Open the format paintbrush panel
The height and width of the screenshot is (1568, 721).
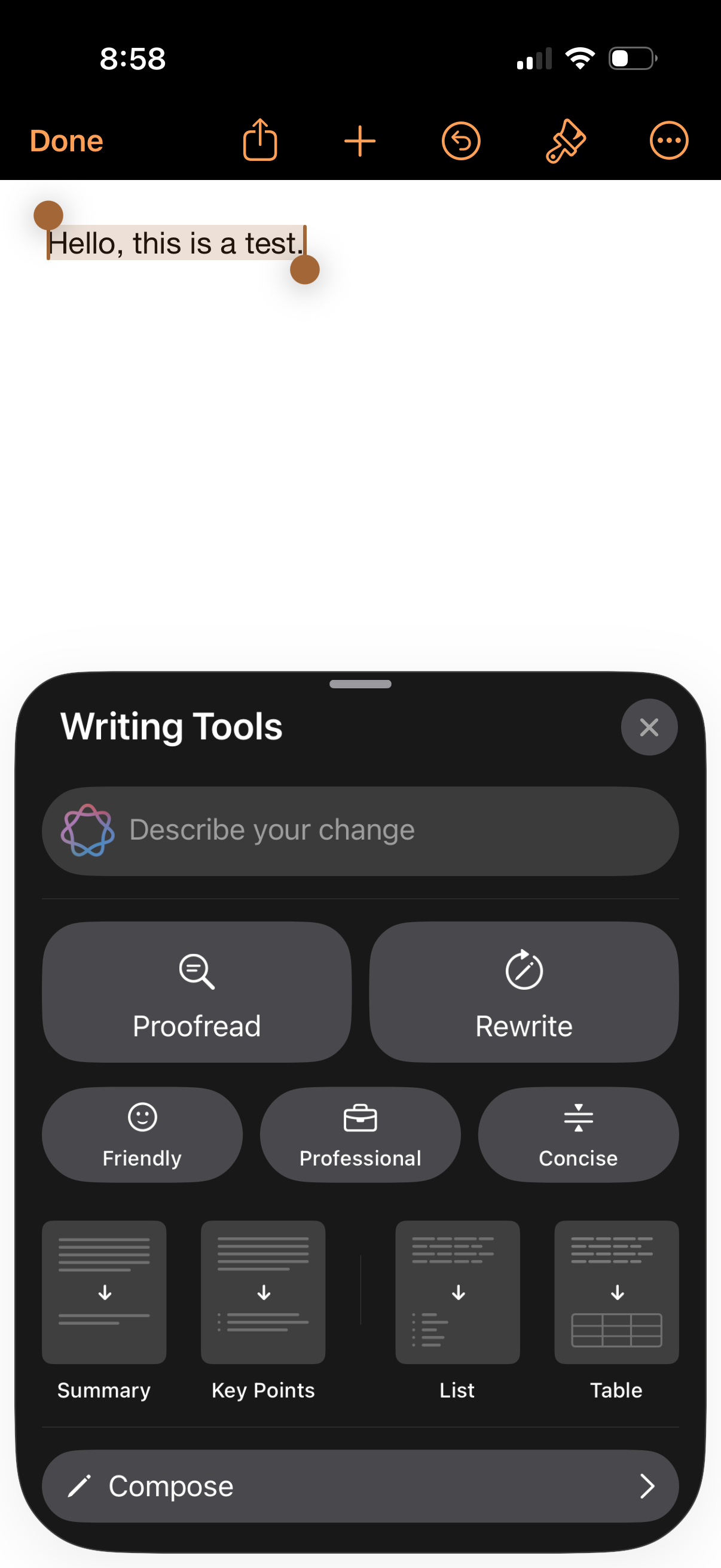pos(564,141)
